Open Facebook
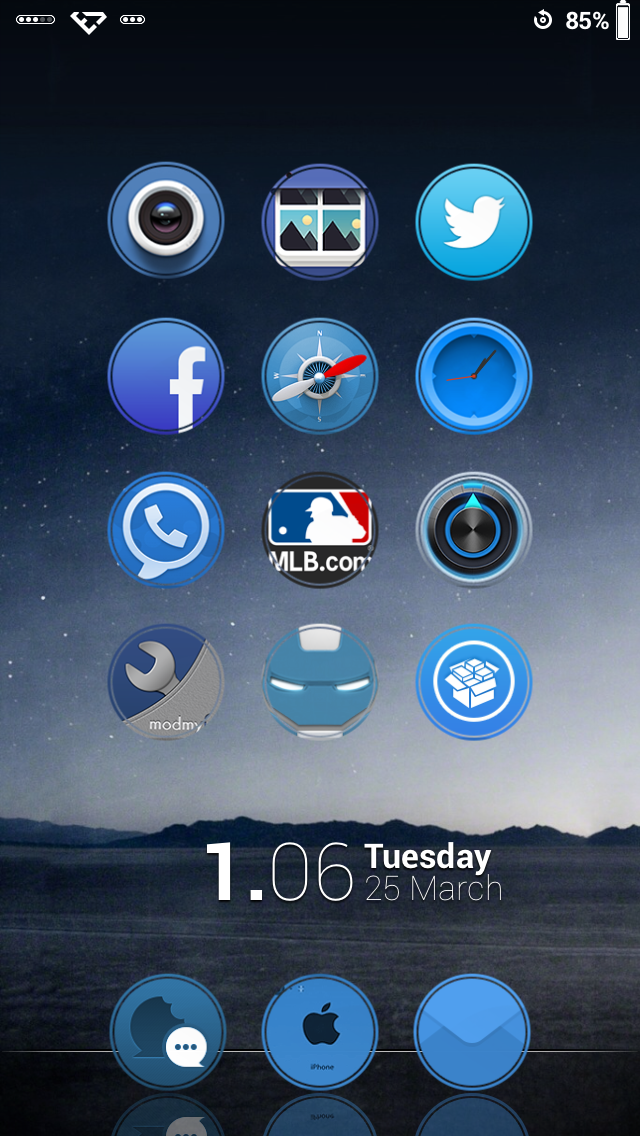 (x=166, y=376)
